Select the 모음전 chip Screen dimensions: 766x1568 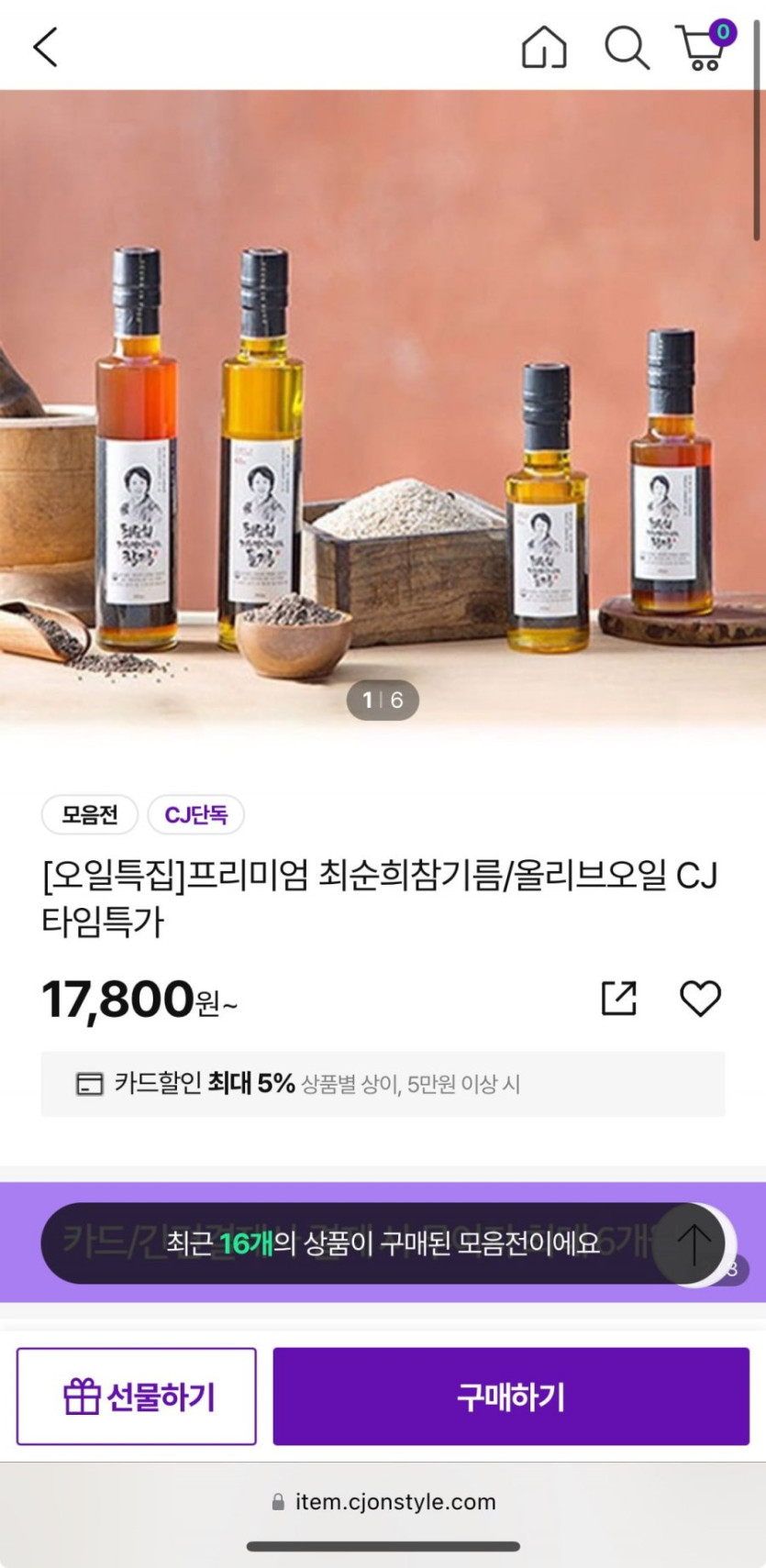tap(90, 814)
